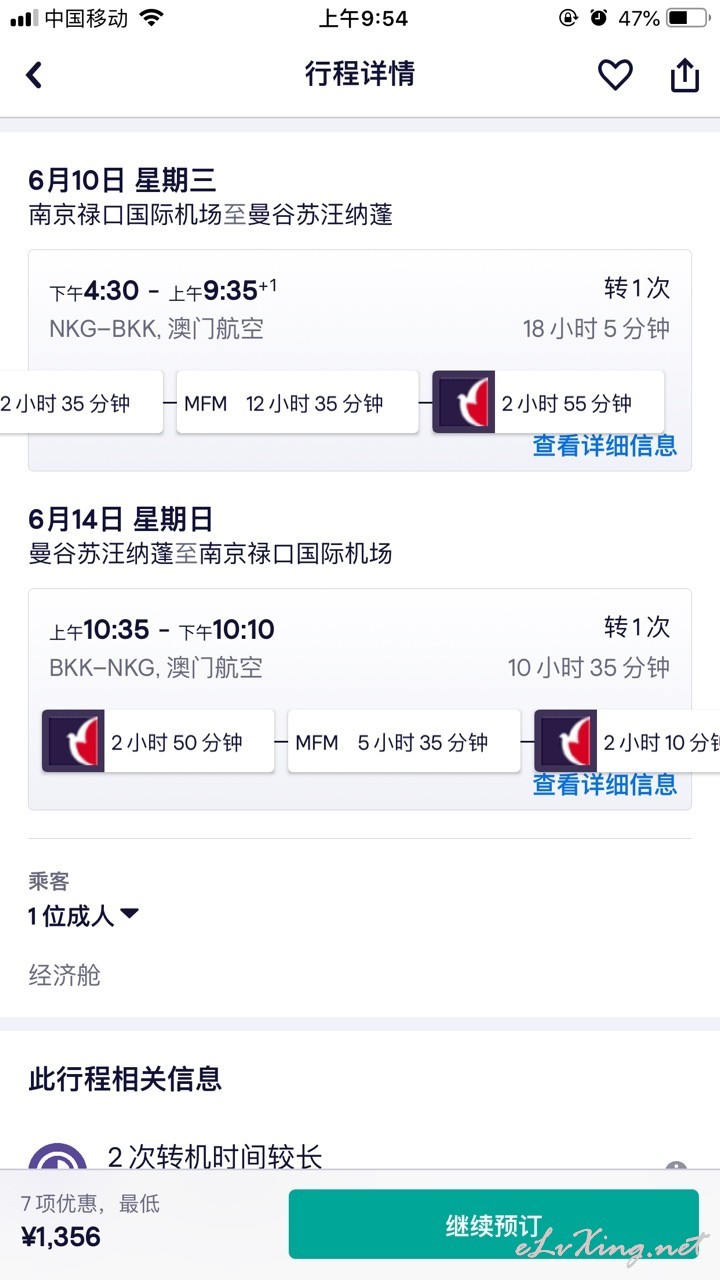Save this itinerary with the heart icon
The image size is (720, 1280).
click(615, 75)
